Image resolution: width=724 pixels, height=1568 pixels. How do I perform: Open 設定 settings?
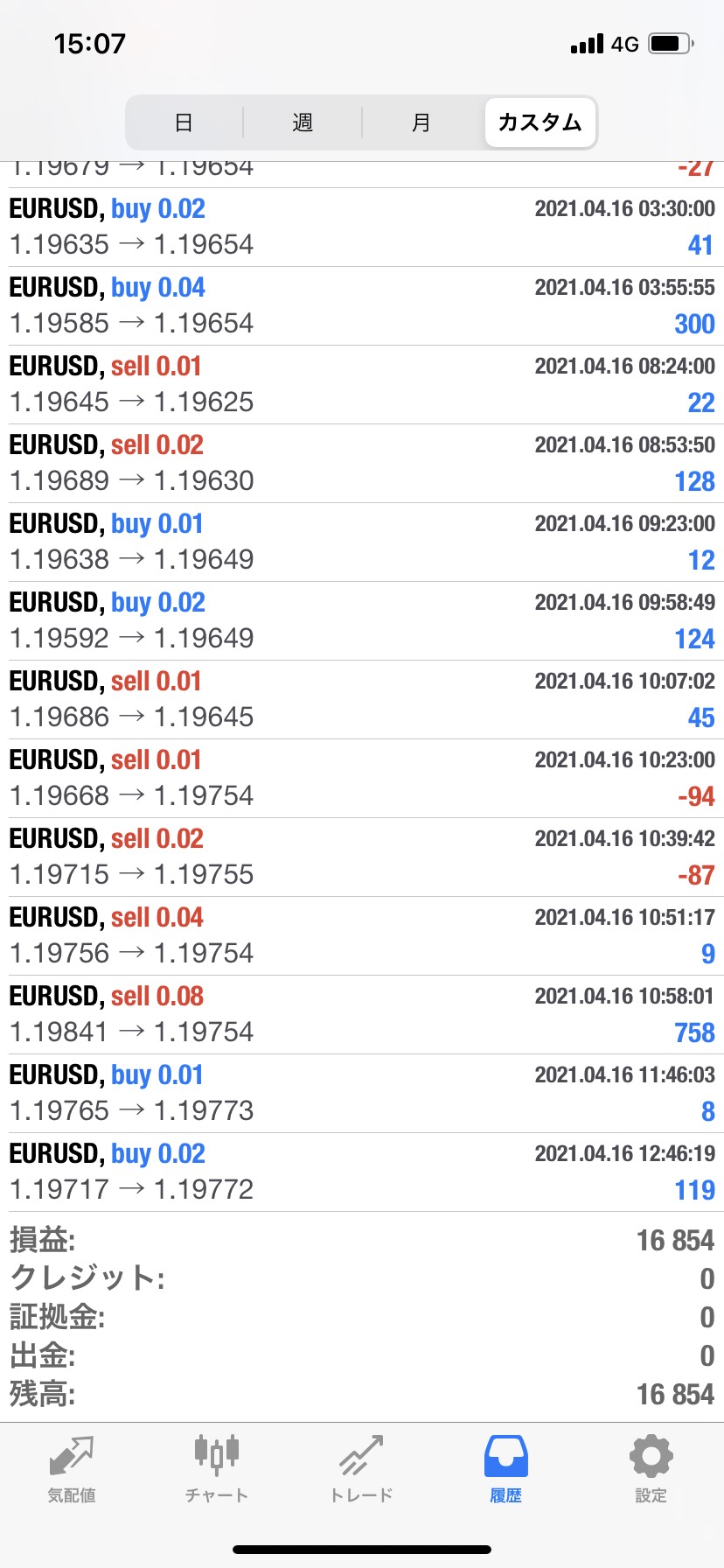coord(651,1470)
